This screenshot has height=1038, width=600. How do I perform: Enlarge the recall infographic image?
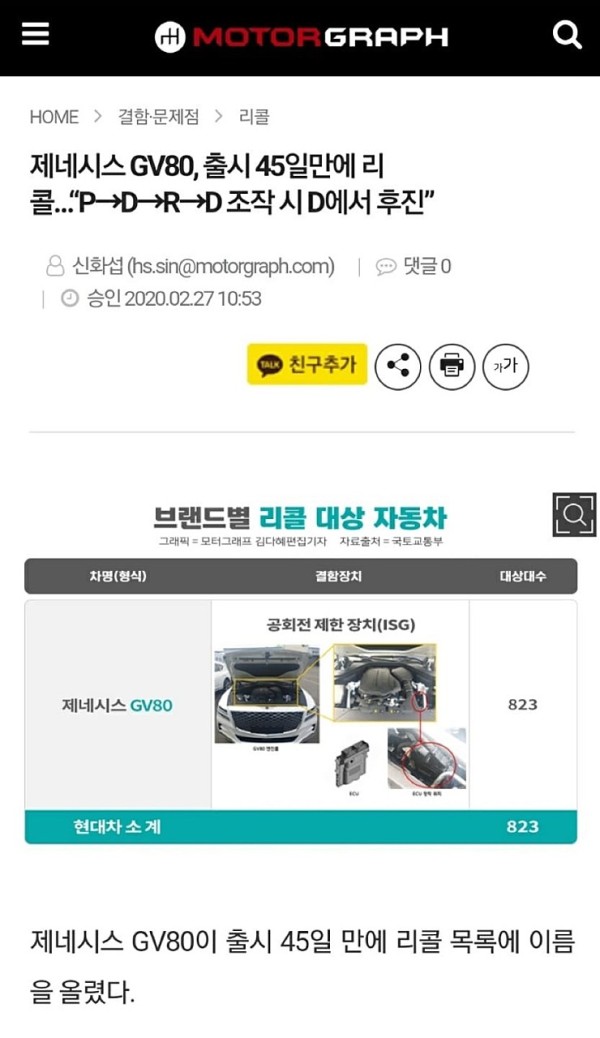click(574, 514)
